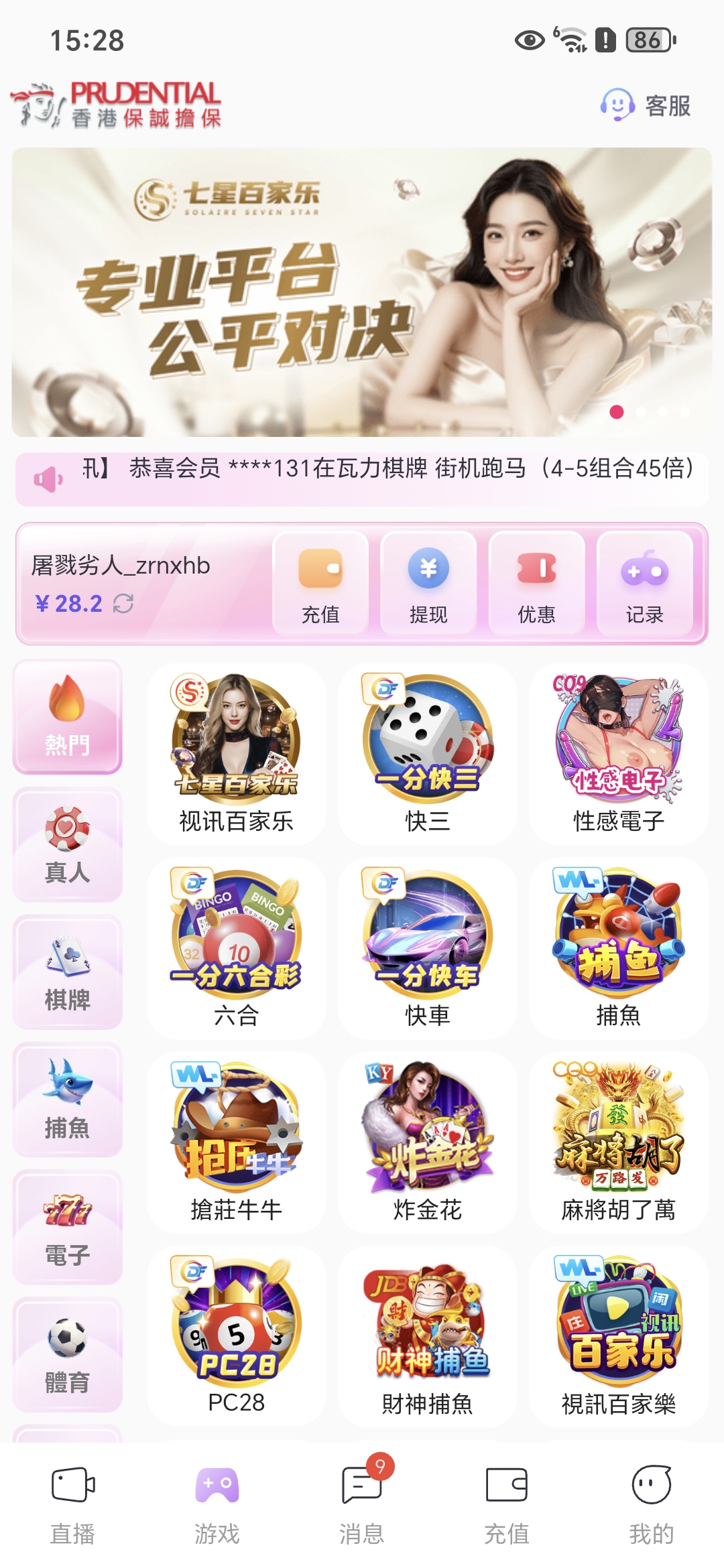Switch to the 真人 category tab
The image size is (724, 1568).
tap(67, 844)
